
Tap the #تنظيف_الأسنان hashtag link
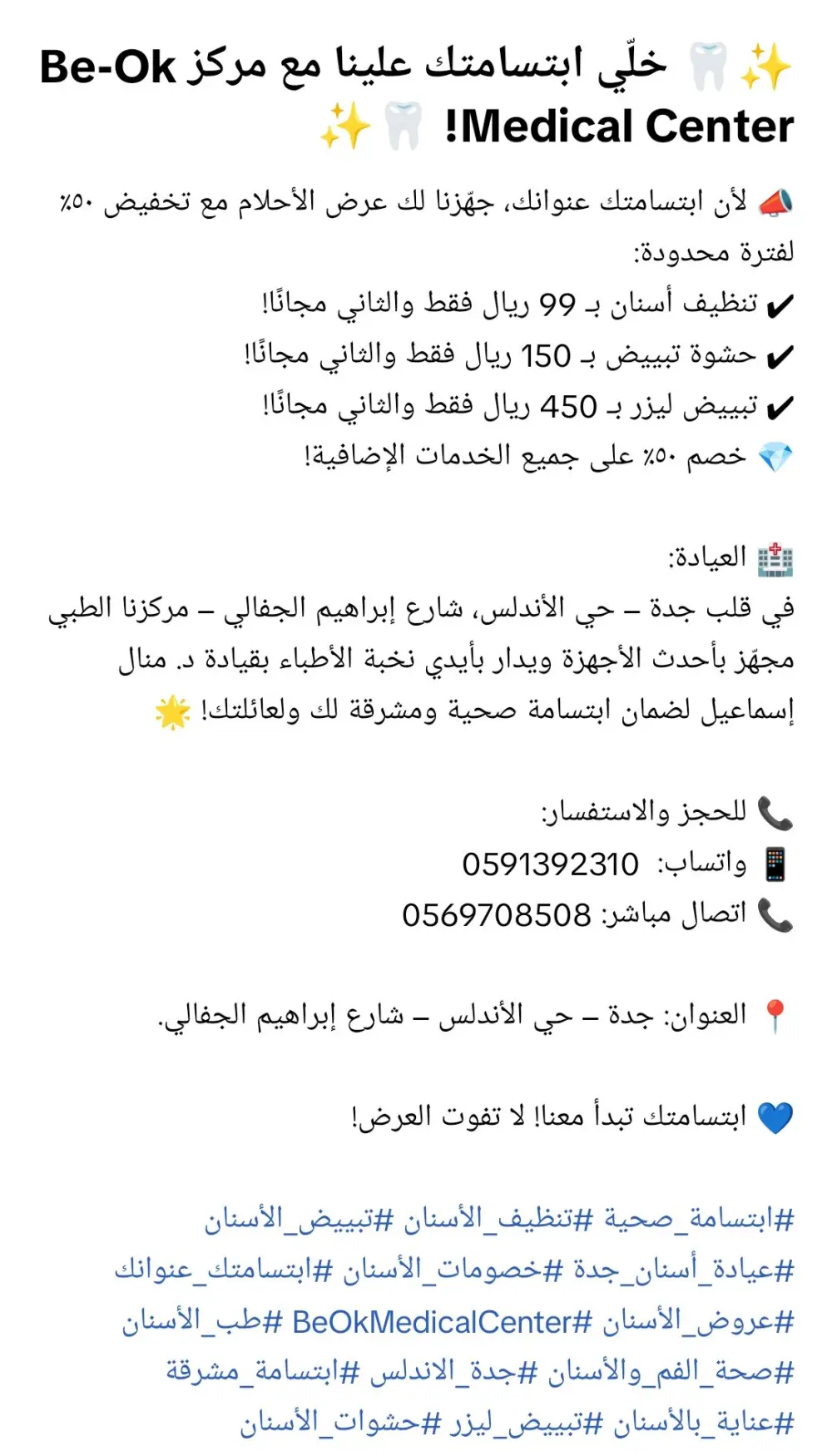click(x=498, y=1220)
